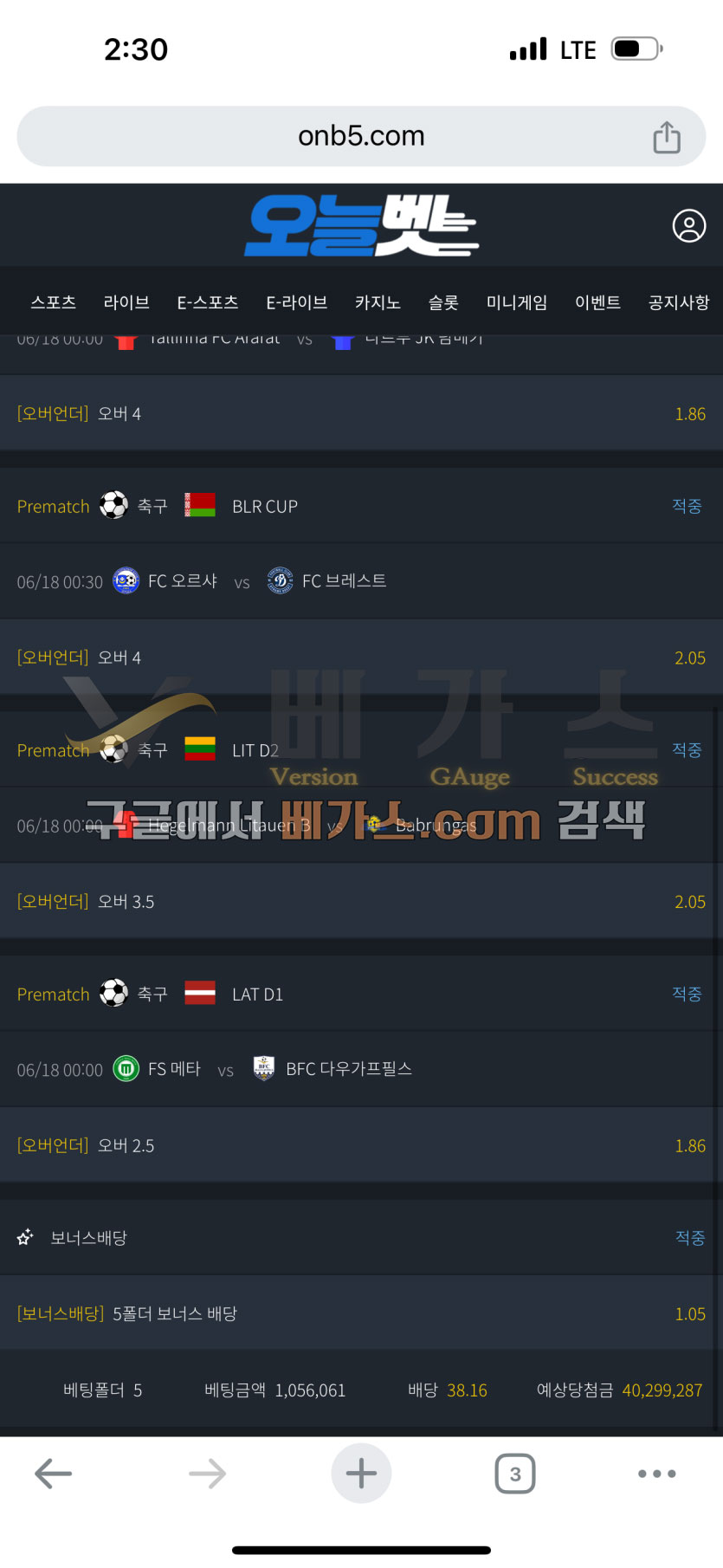
Task: Select the 슬롯 tab
Action: 443,302
